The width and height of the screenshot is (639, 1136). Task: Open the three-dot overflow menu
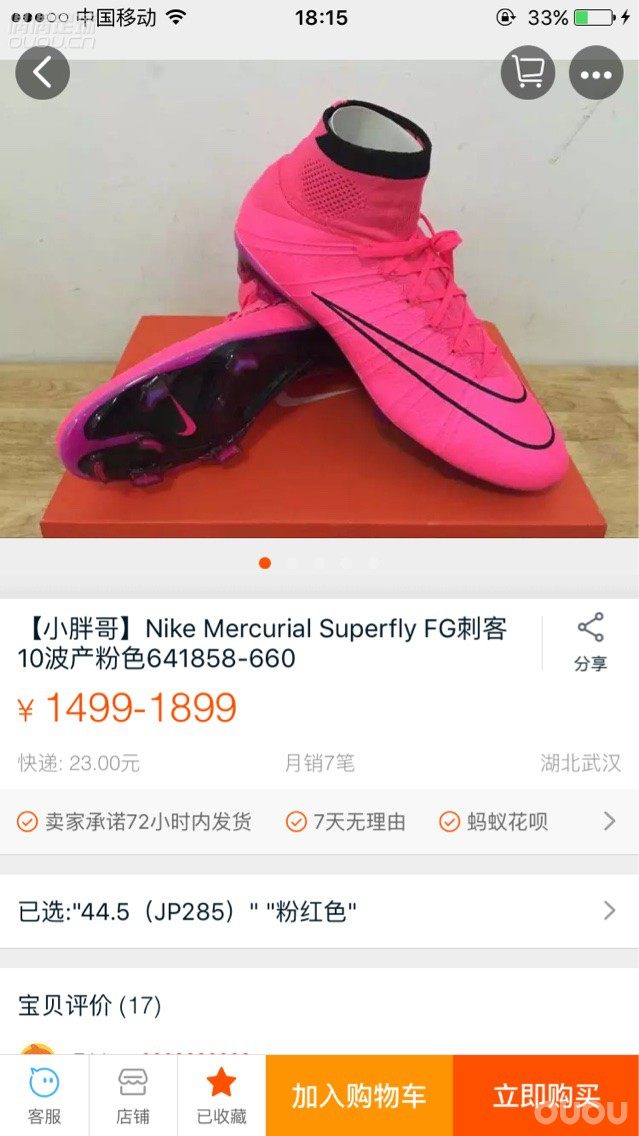(x=596, y=73)
